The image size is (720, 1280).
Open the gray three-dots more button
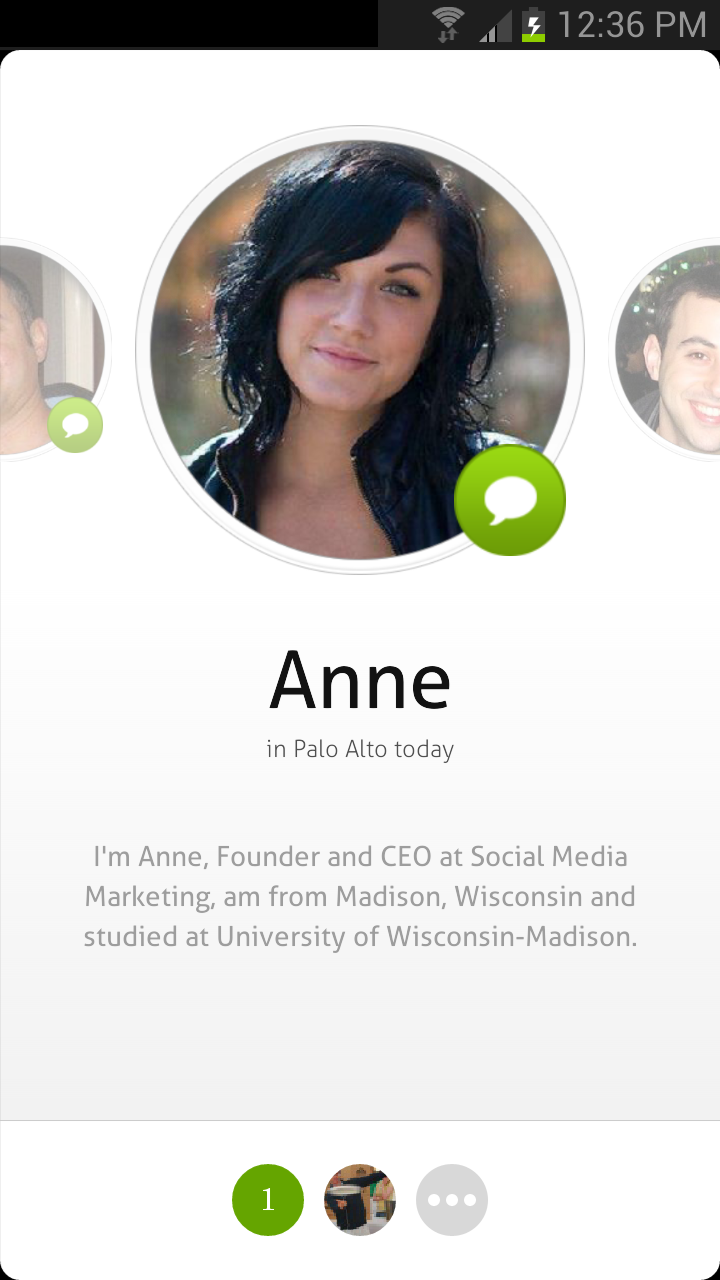point(452,1200)
